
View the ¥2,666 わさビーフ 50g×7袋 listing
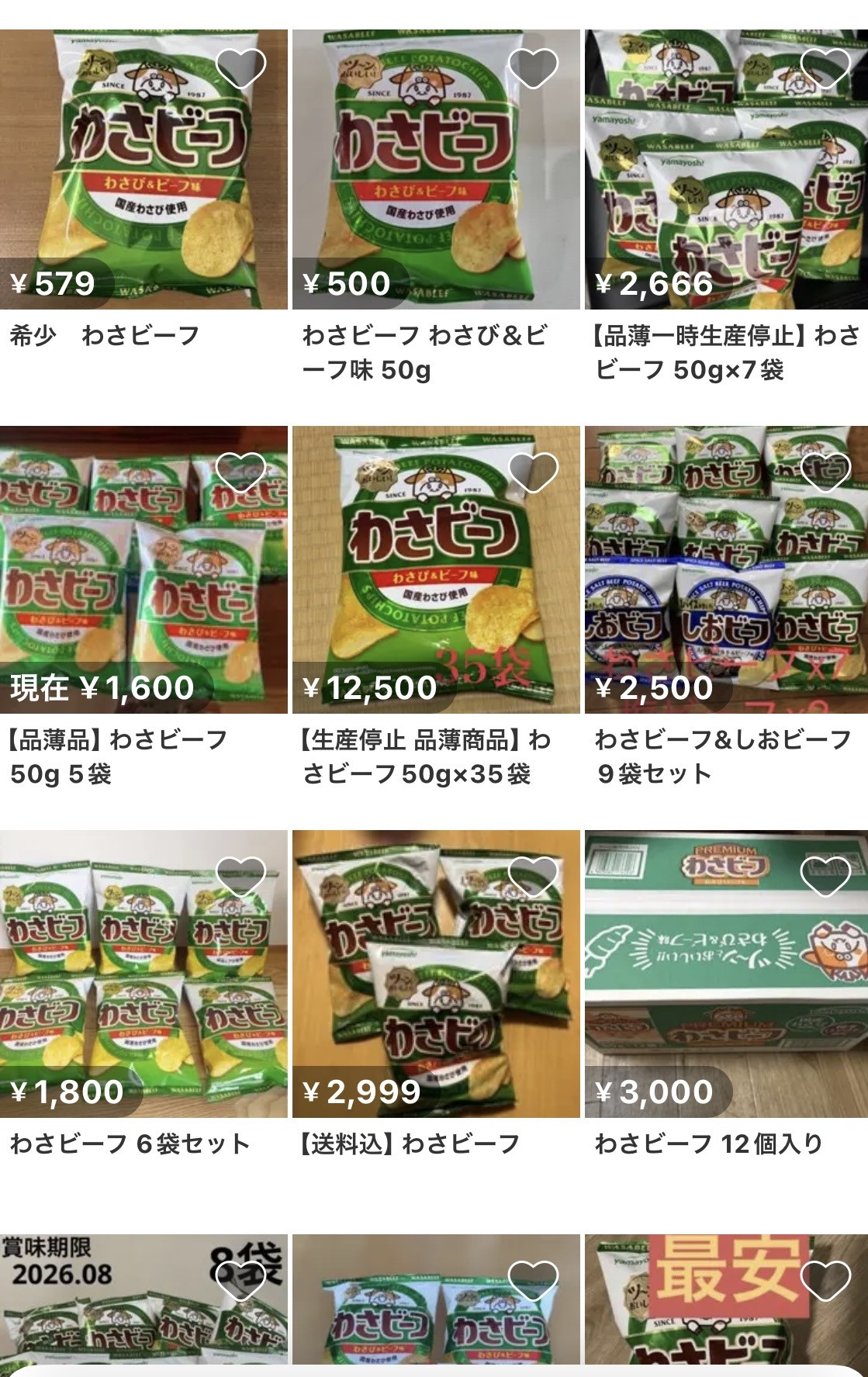point(726,171)
